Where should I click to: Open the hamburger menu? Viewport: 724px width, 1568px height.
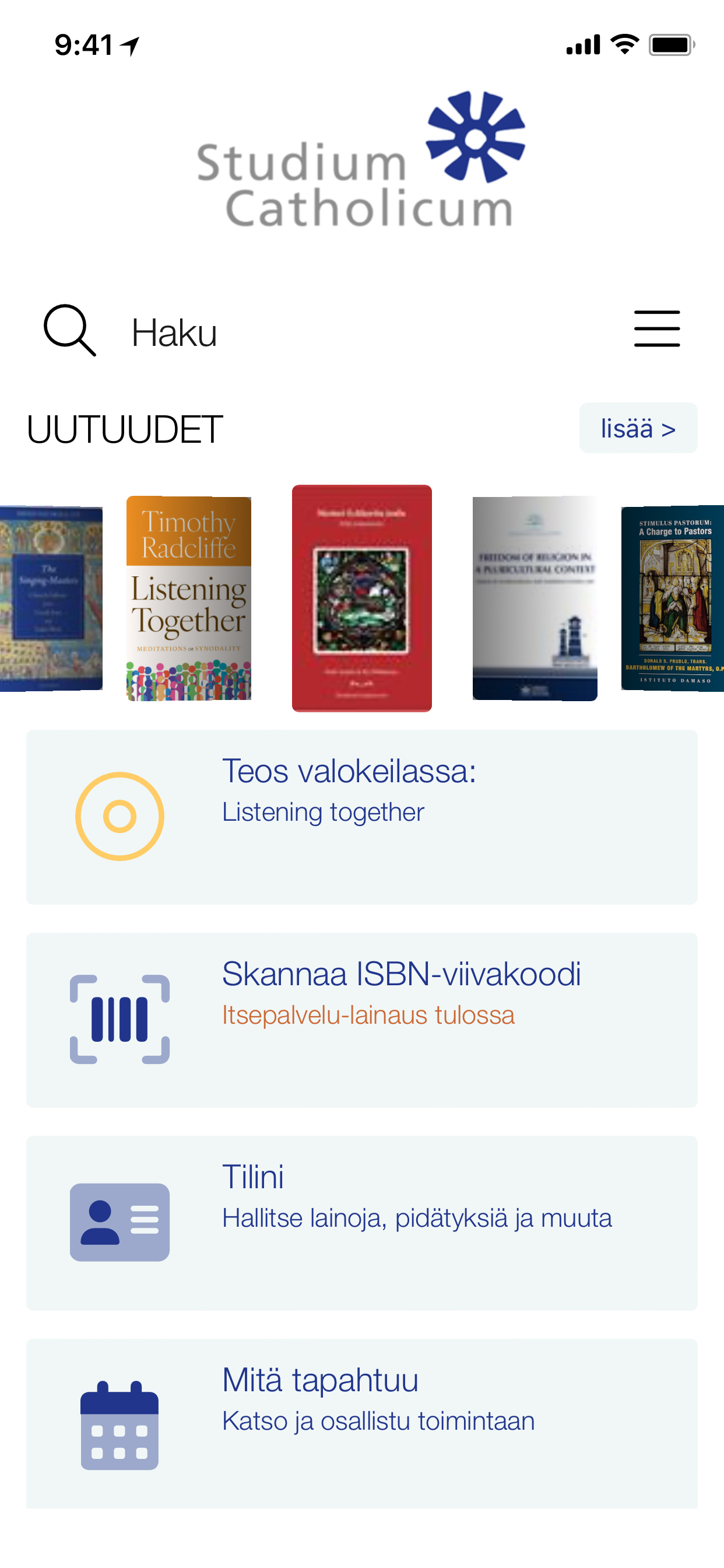click(656, 328)
